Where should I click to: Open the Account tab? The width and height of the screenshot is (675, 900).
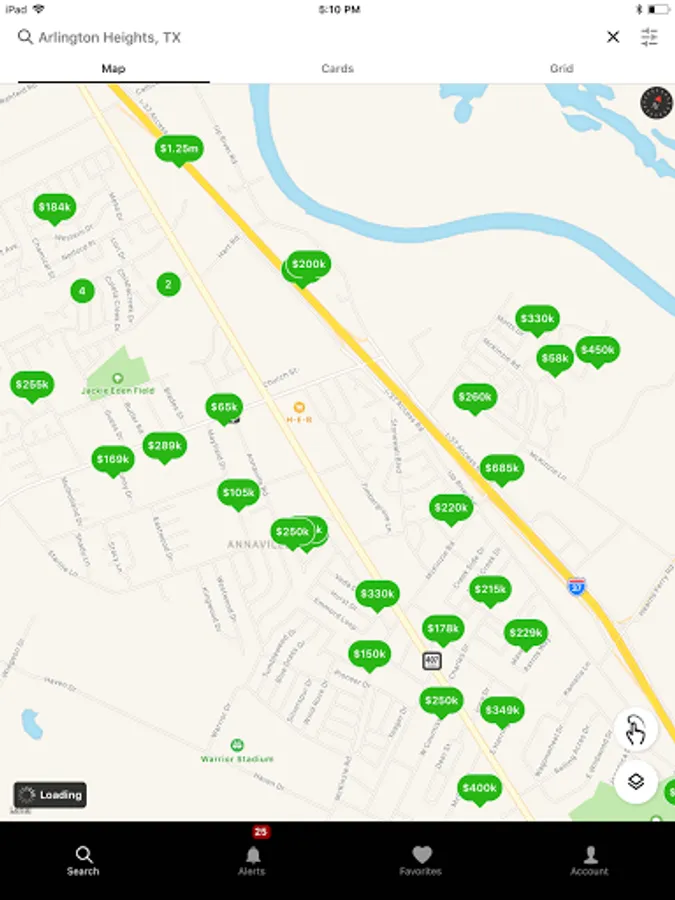coord(589,858)
